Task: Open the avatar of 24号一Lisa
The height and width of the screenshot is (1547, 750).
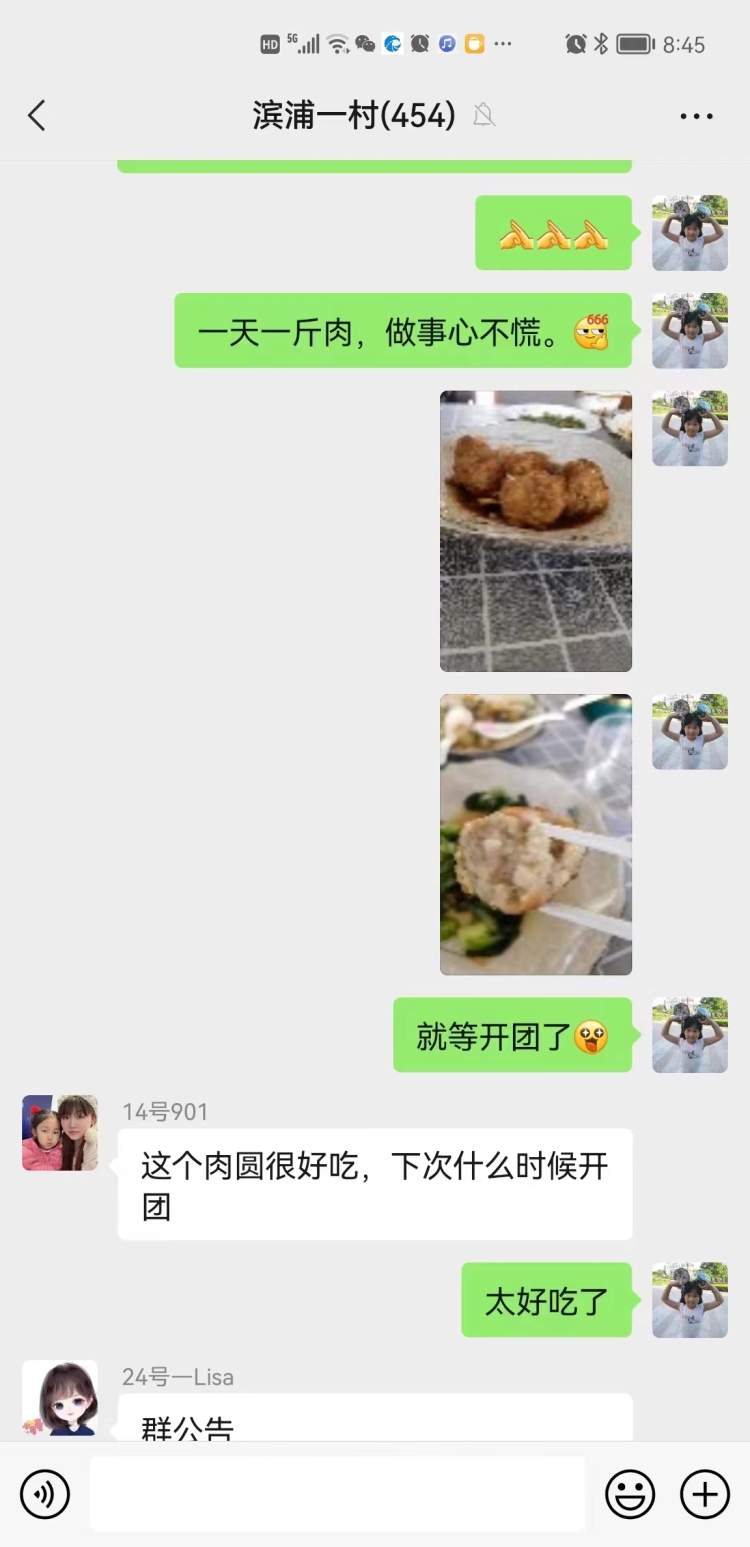Action: click(x=60, y=1397)
